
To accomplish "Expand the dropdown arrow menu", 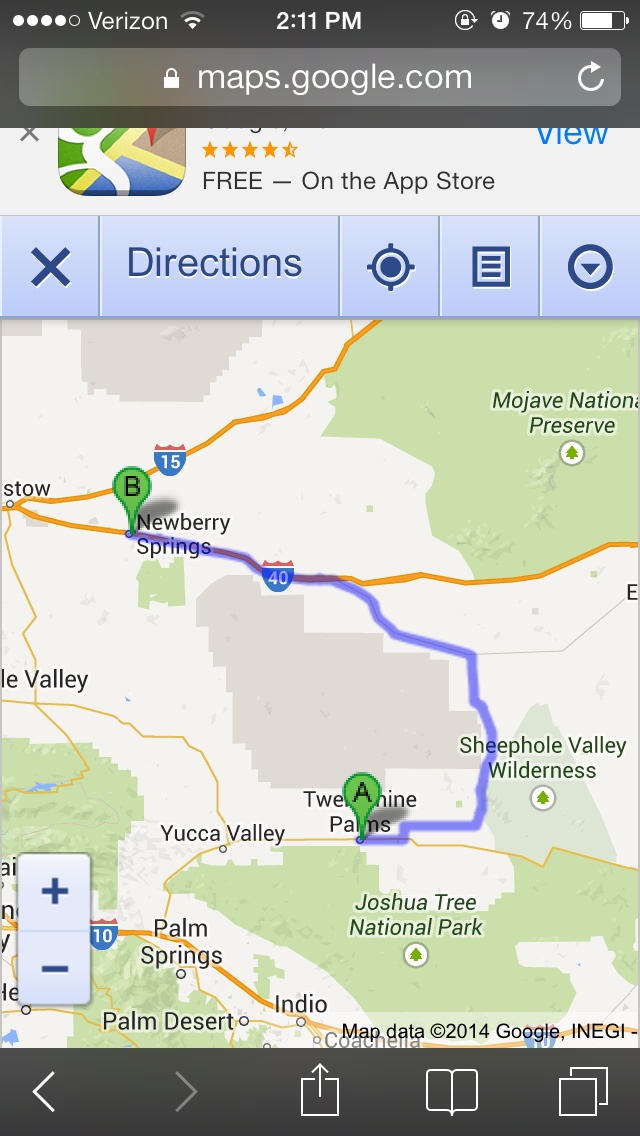I will click(590, 267).
